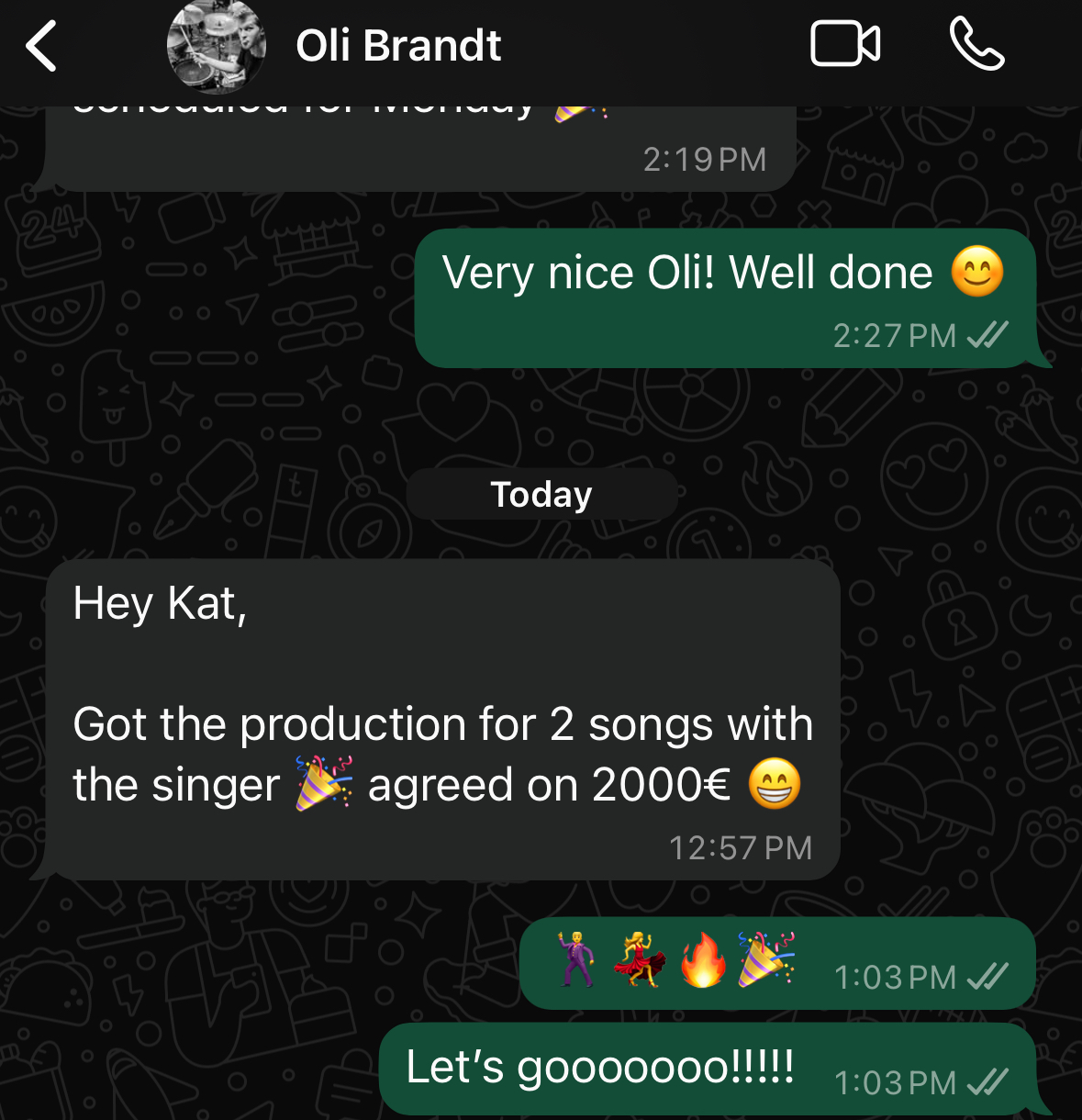
Task: Start a video call with Oli Brandt
Action: tap(845, 45)
